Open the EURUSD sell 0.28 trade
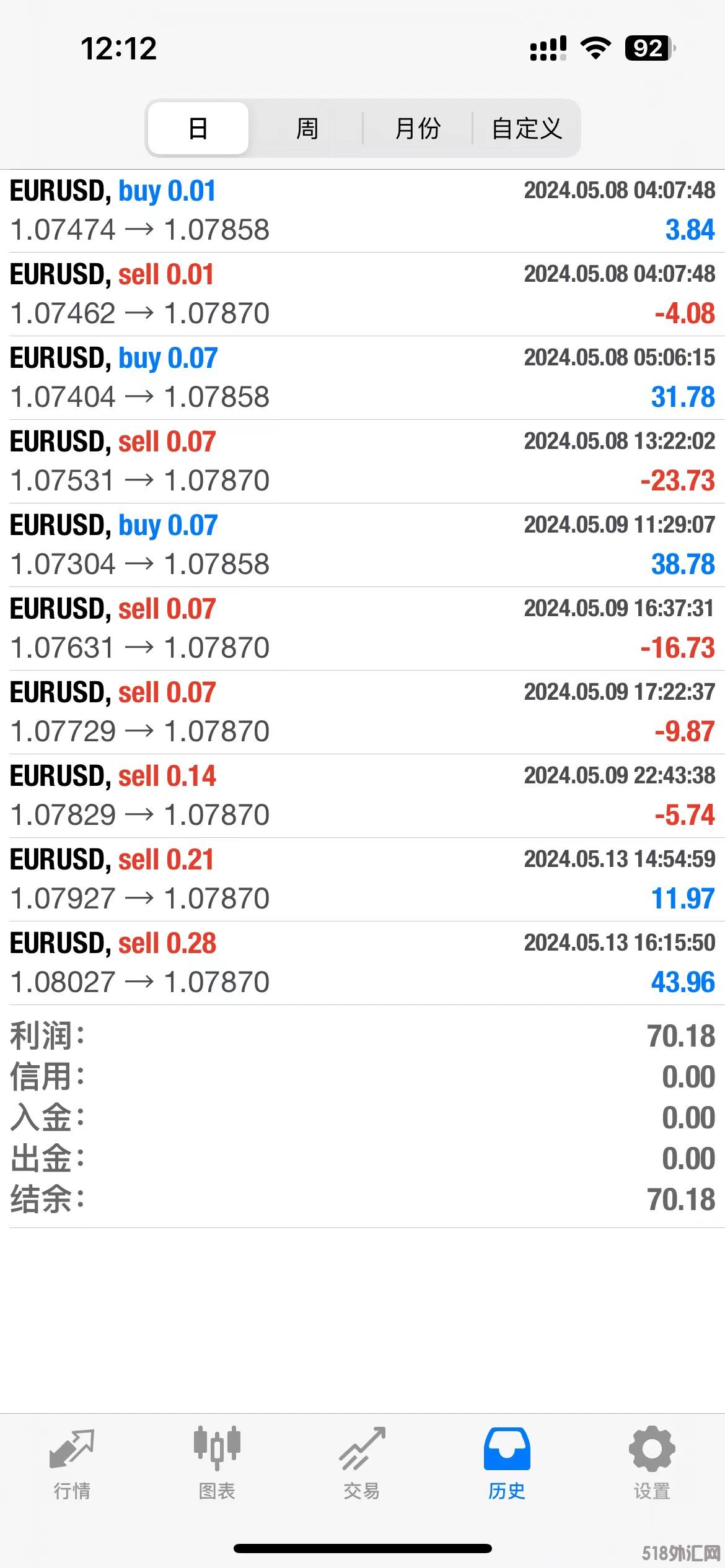 [x=362, y=963]
